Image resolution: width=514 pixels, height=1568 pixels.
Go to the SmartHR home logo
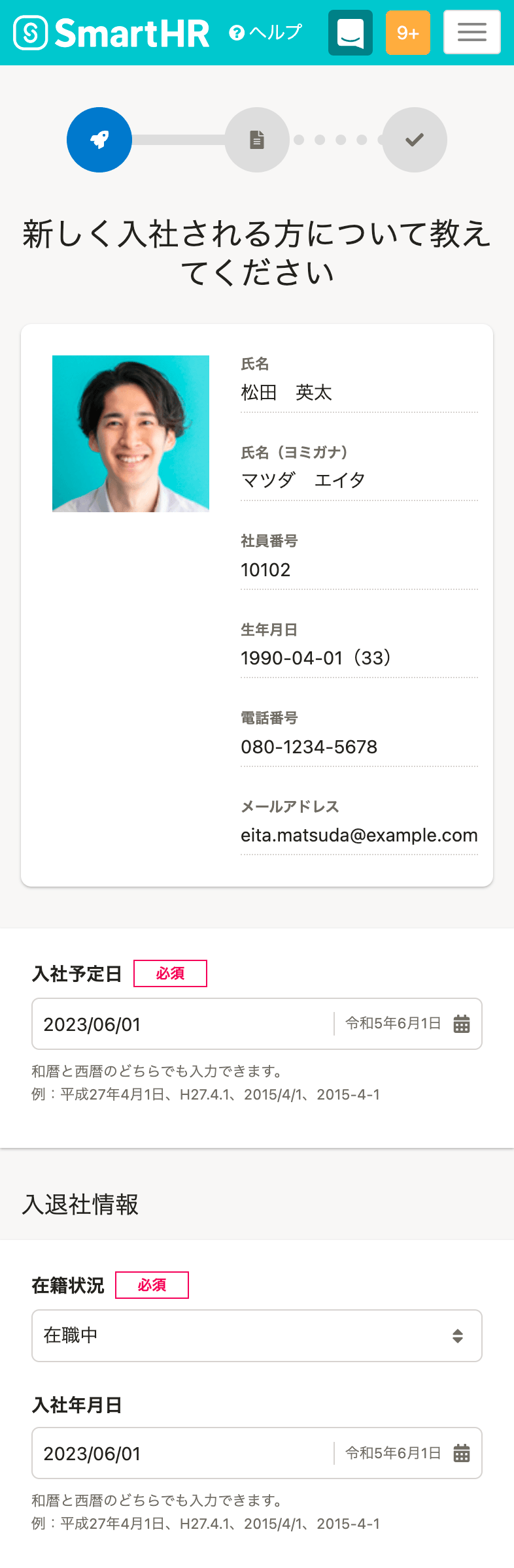pyautogui.click(x=112, y=33)
